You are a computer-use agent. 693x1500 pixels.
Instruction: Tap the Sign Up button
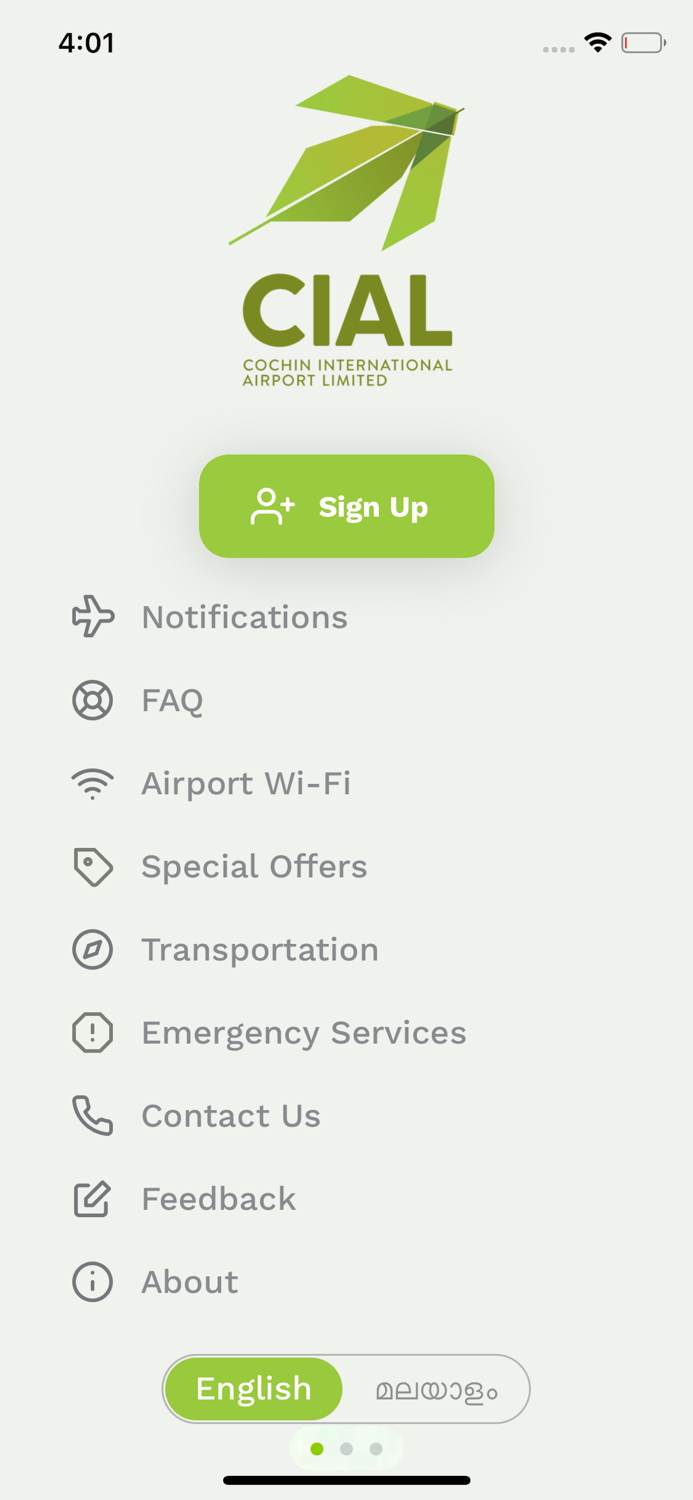click(346, 506)
